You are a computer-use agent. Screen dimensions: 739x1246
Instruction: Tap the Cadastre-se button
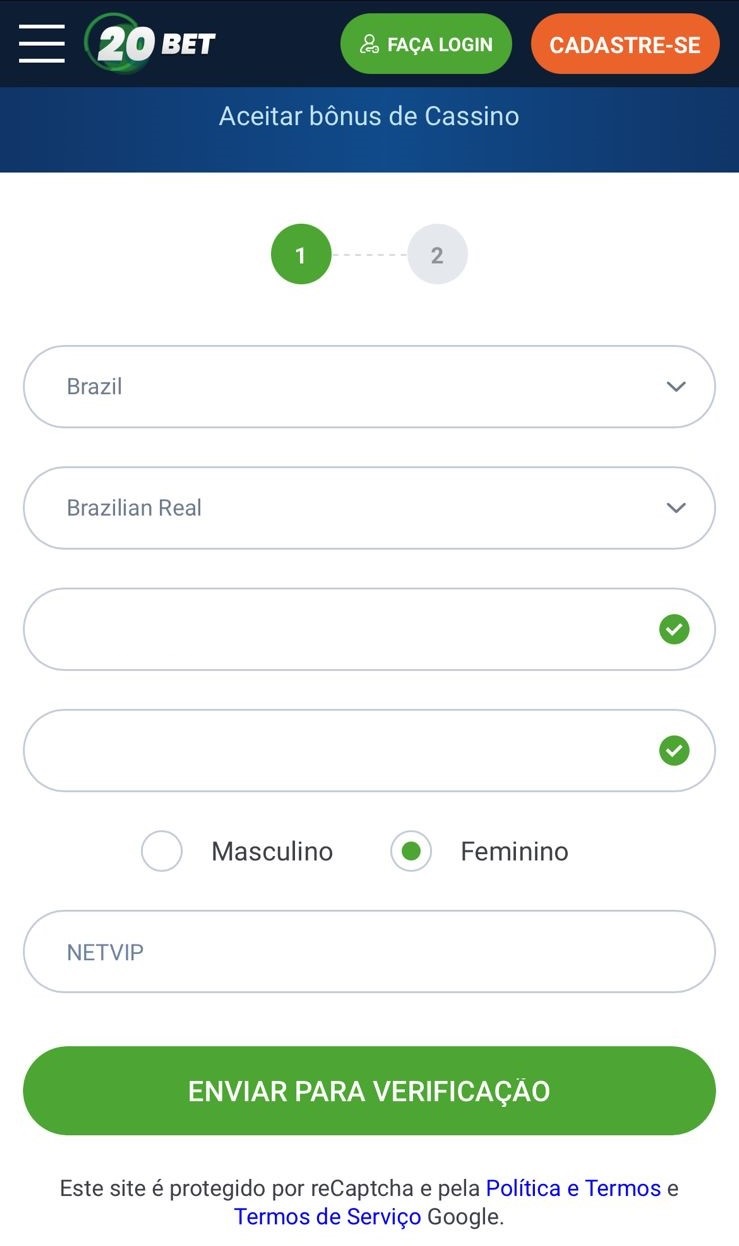tap(625, 44)
